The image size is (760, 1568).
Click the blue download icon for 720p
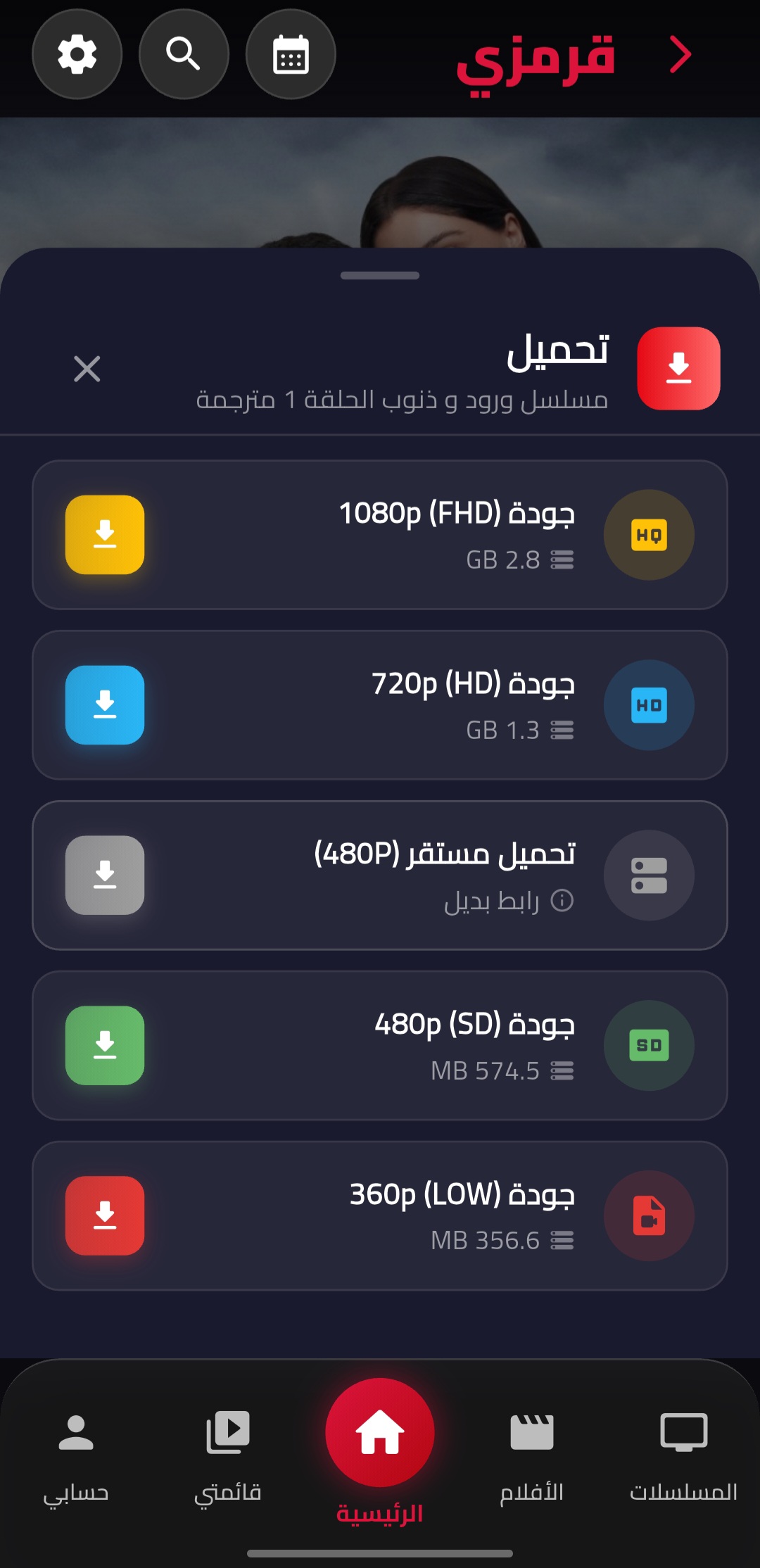tap(104, 705)
